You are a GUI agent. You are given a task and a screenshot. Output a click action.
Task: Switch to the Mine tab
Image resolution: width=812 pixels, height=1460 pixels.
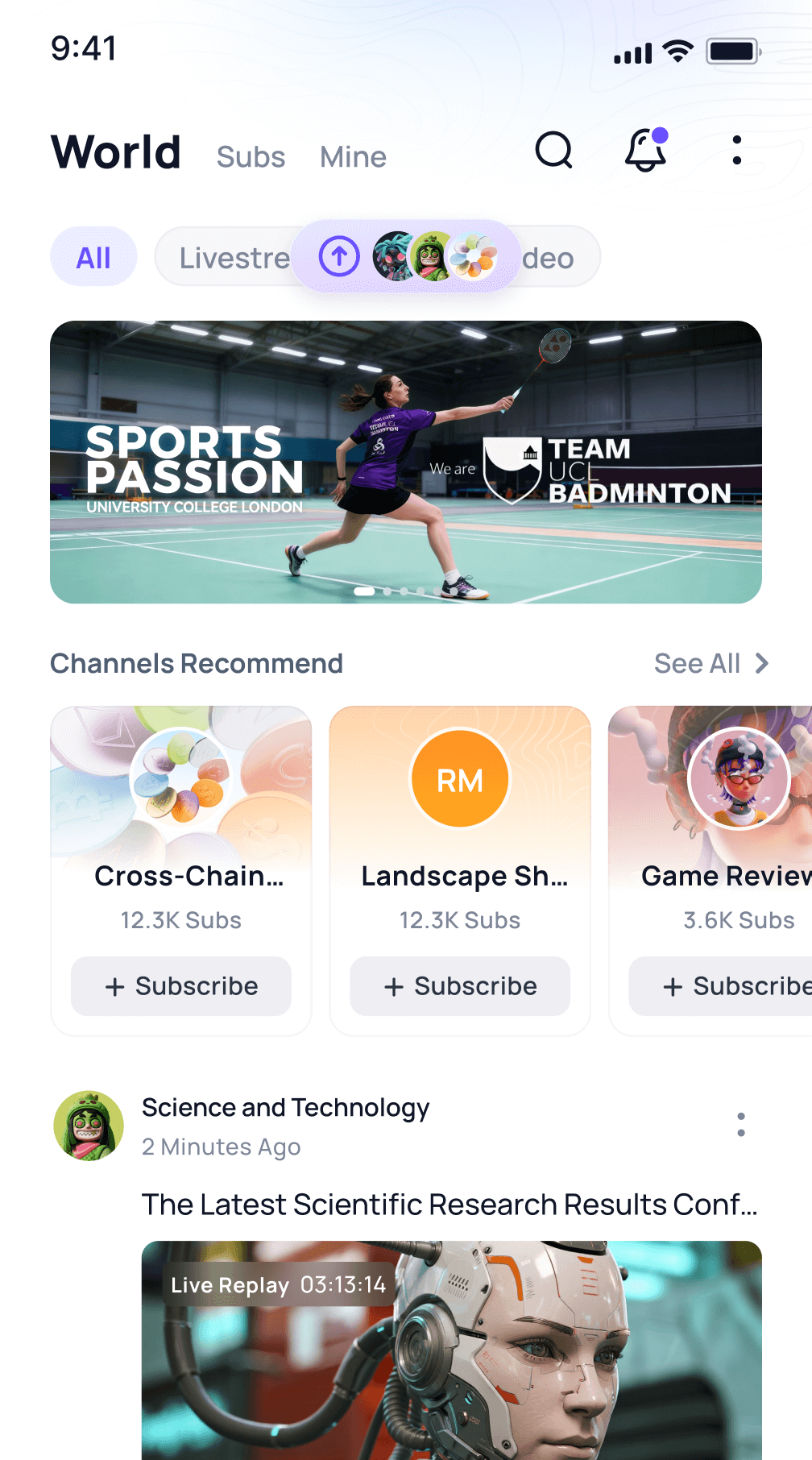pos(353,157)
